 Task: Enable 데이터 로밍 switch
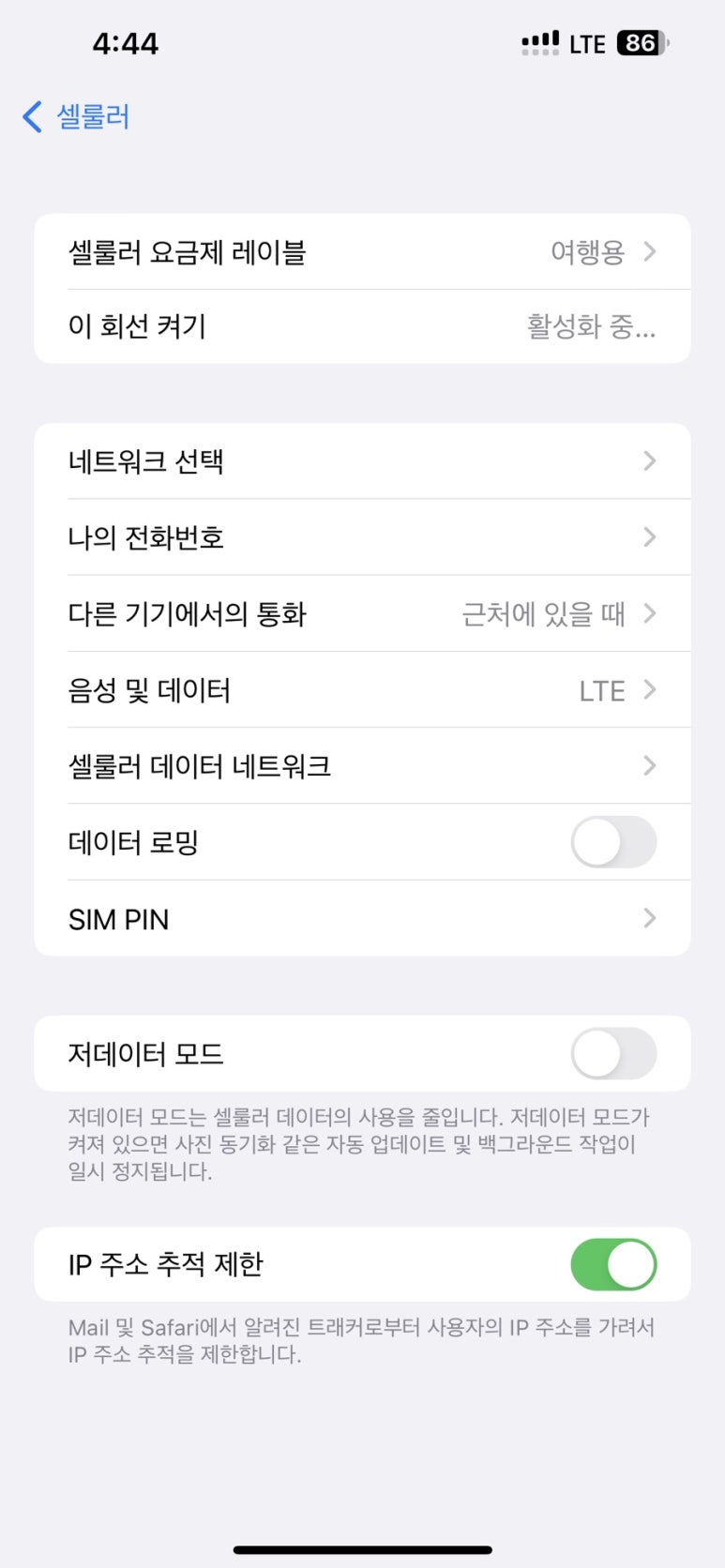coord(613,842)
